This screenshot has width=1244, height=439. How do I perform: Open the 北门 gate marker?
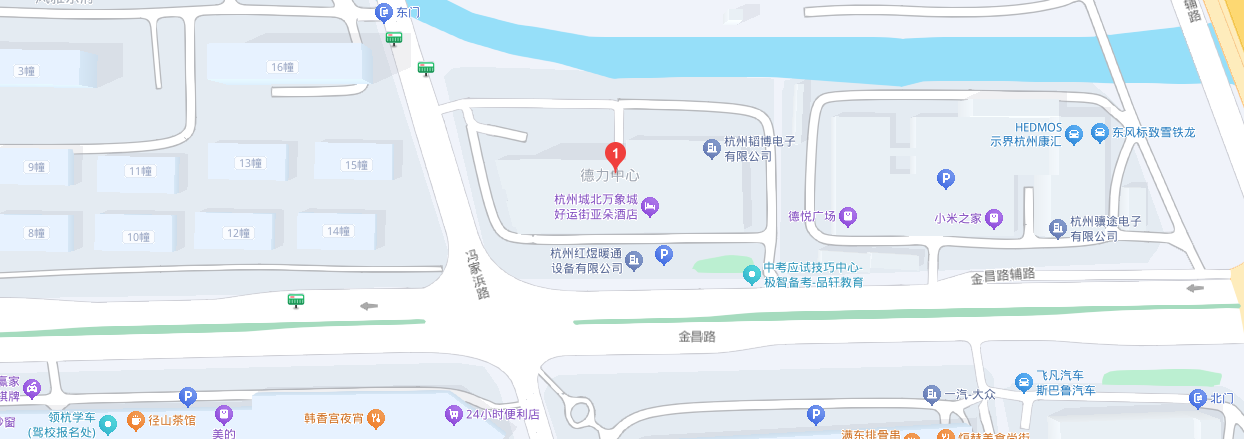[x=1198, y=399]
